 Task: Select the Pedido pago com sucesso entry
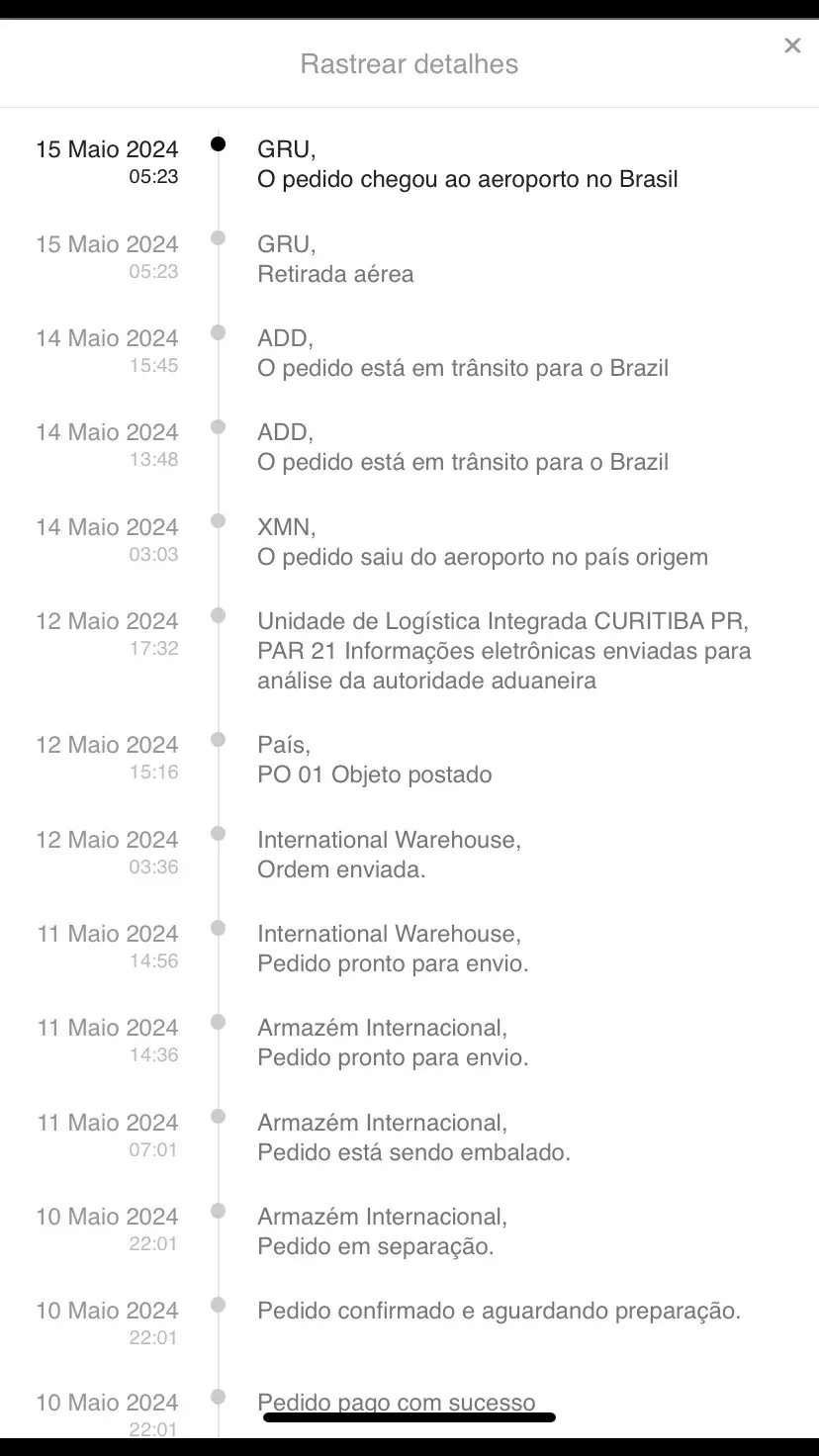point(396,1402)
